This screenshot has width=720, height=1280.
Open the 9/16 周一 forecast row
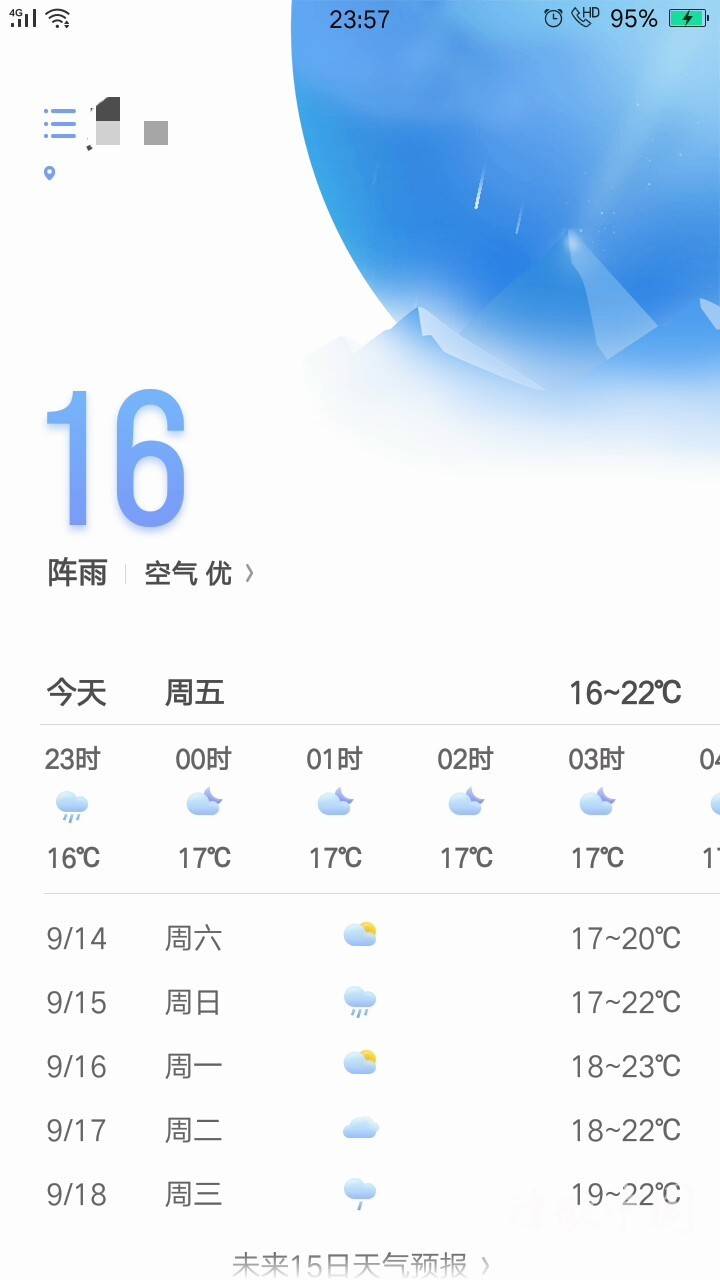360,1066
